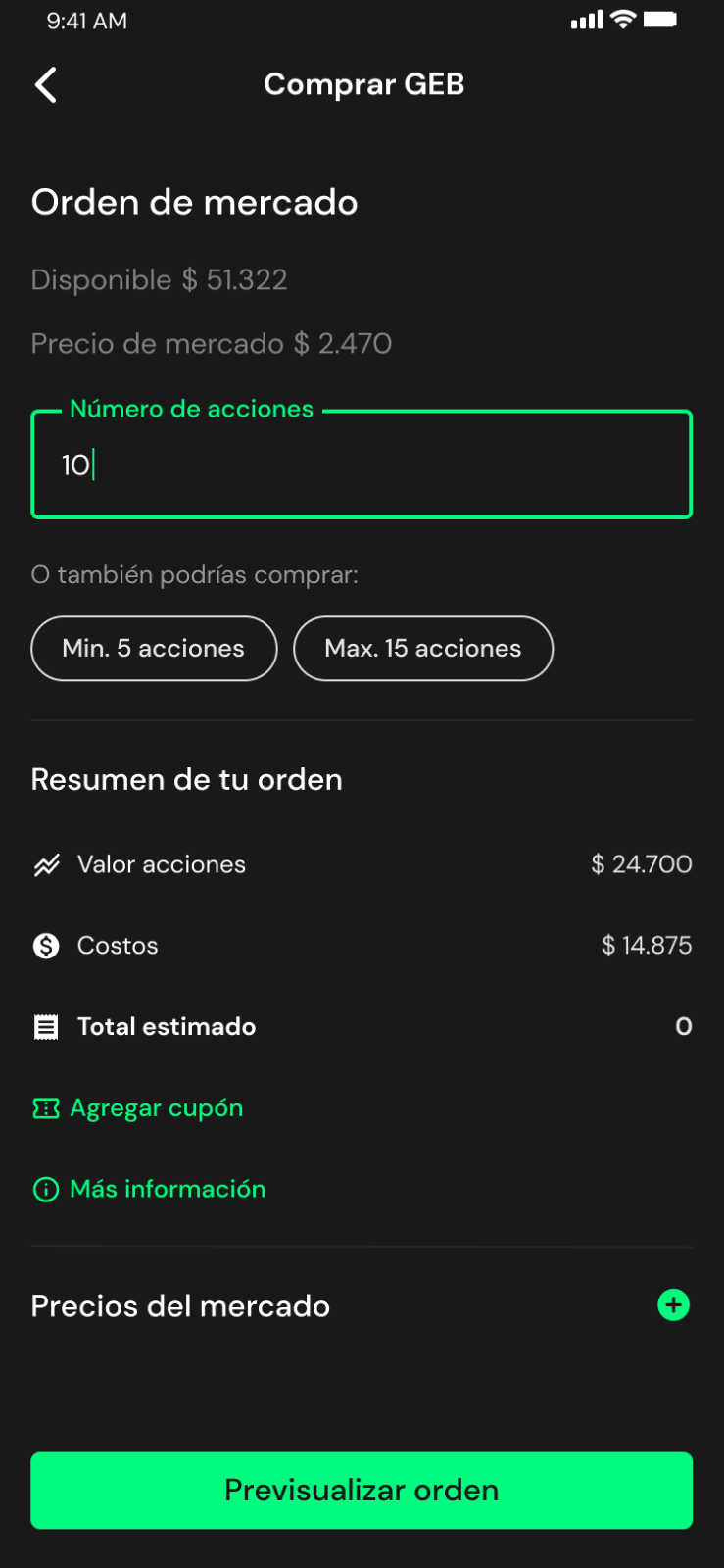Expand Precios del mercado with plus icon
Viewport: 724px width, 1568px height.
[673, 1305]
